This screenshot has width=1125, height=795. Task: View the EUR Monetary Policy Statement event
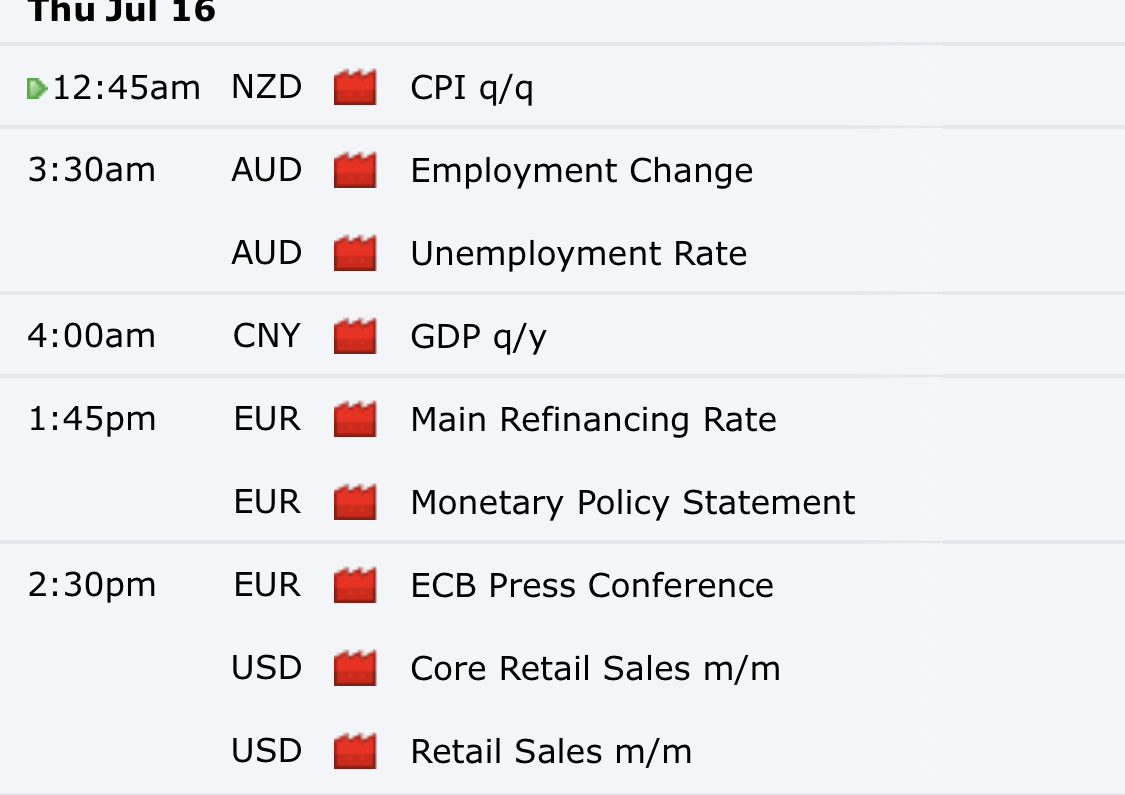click(x=632, y=502)
